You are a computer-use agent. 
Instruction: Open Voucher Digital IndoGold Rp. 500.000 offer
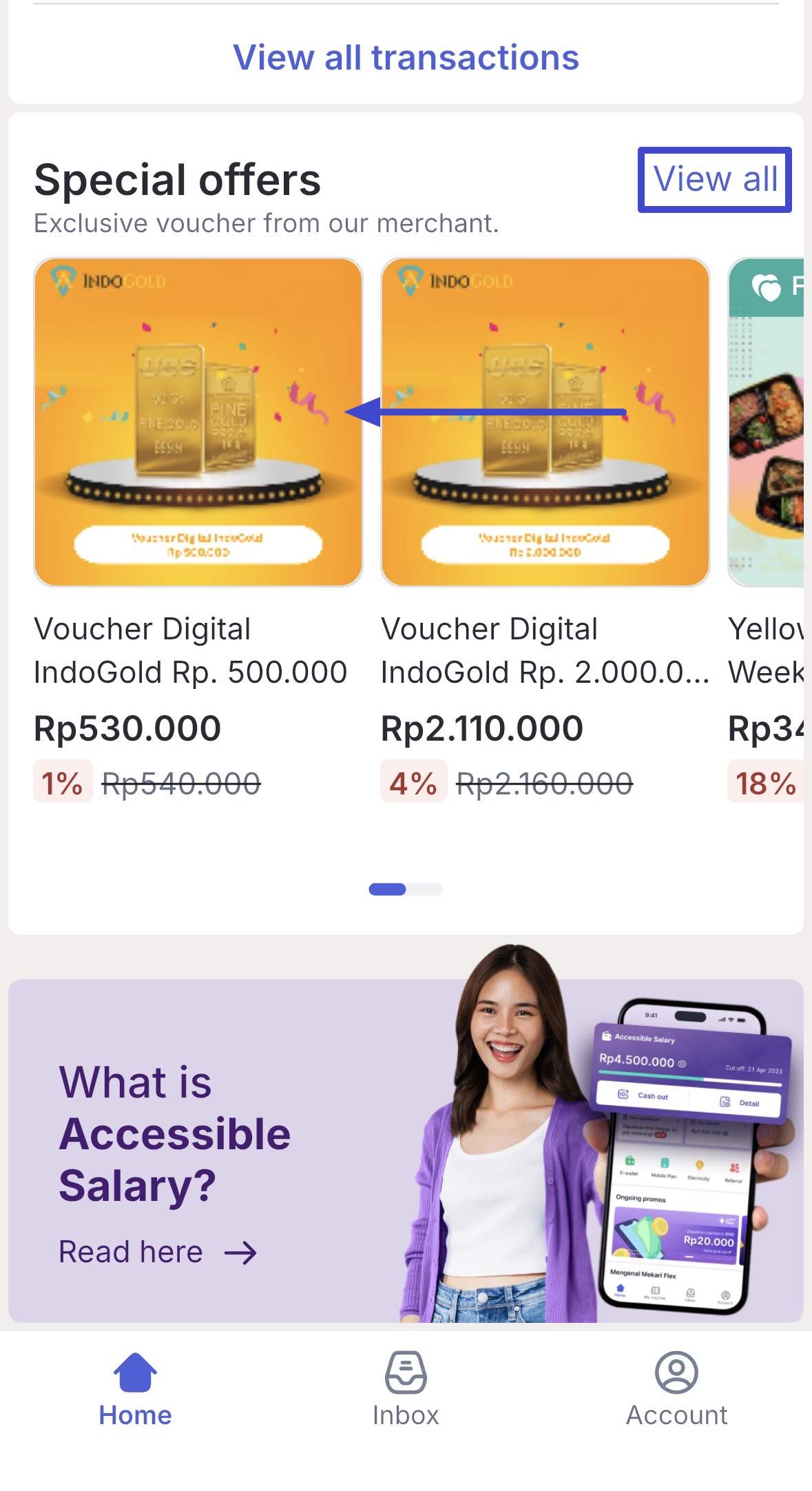tap(198, 422)
